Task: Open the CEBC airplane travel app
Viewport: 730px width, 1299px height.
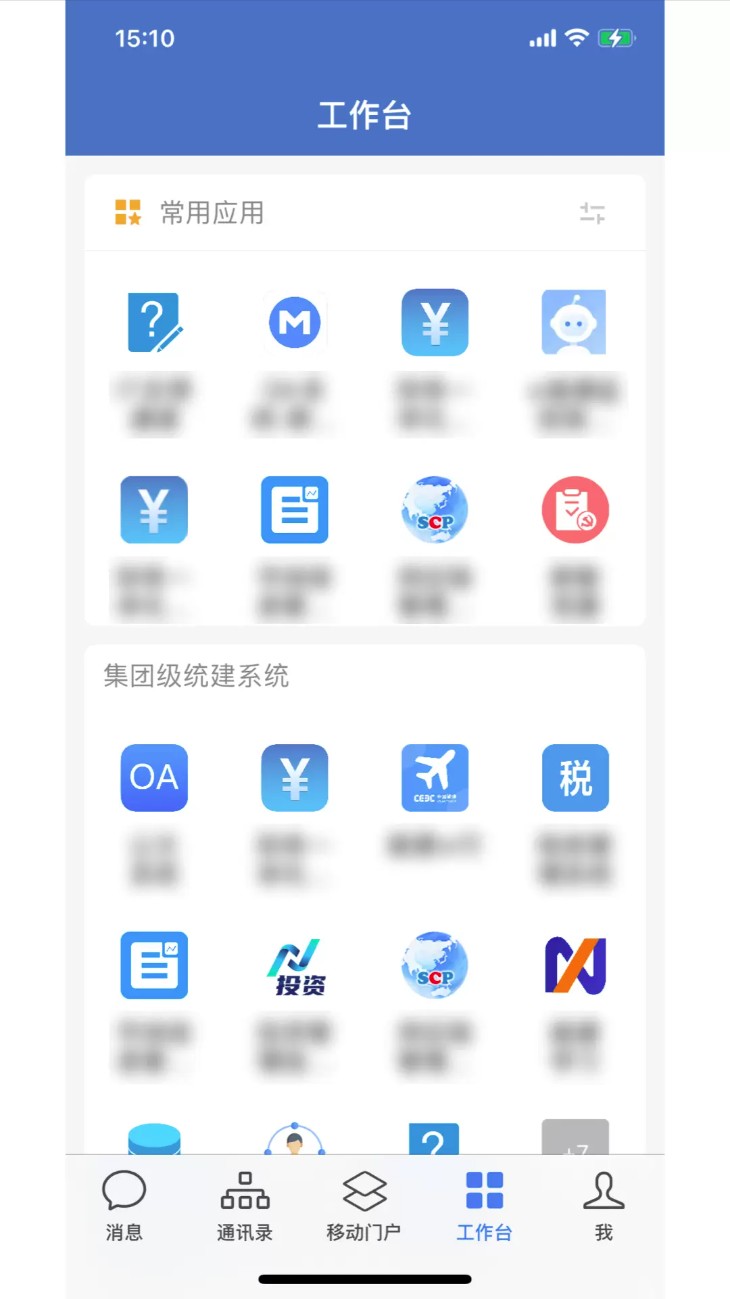Action: (434, 778)
